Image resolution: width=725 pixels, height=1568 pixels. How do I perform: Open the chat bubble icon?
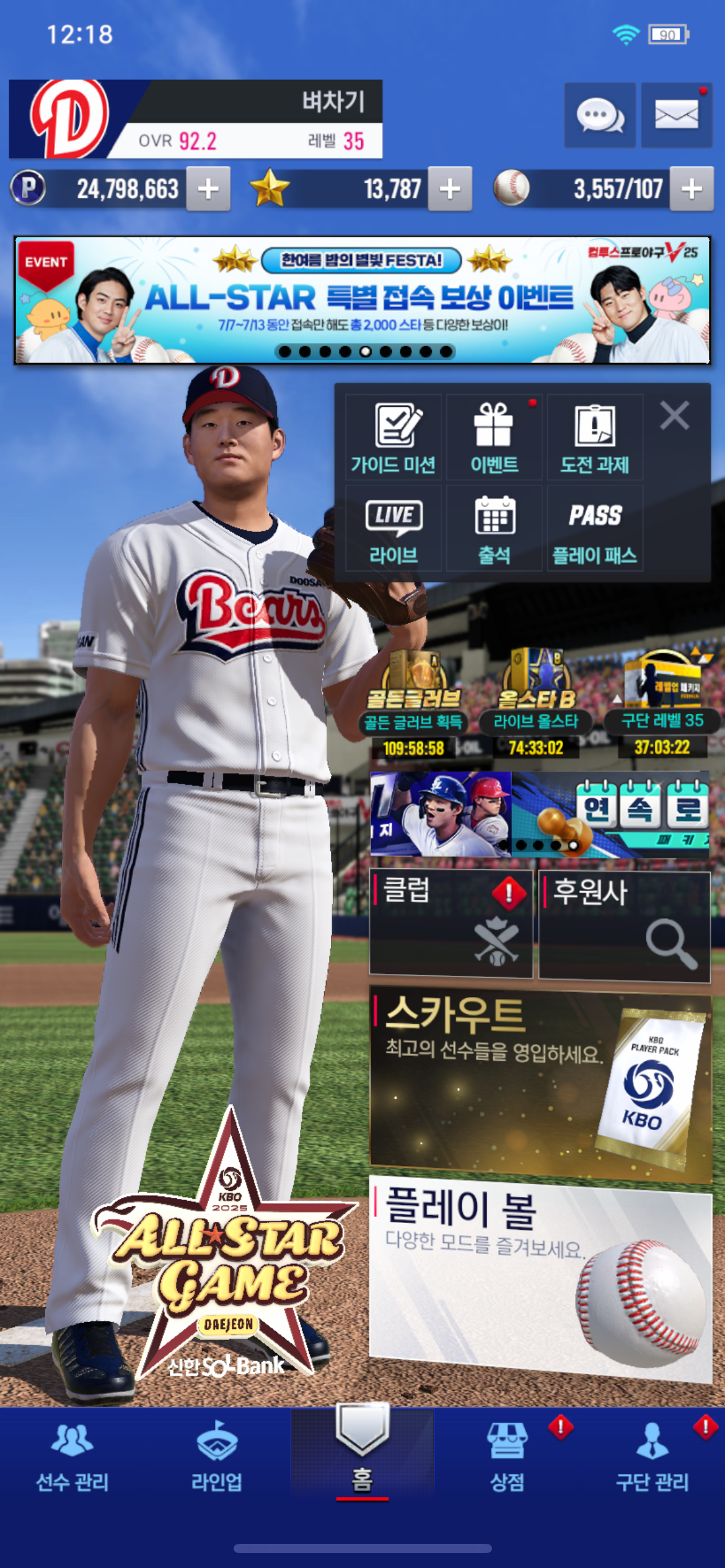tap(599, 116)
